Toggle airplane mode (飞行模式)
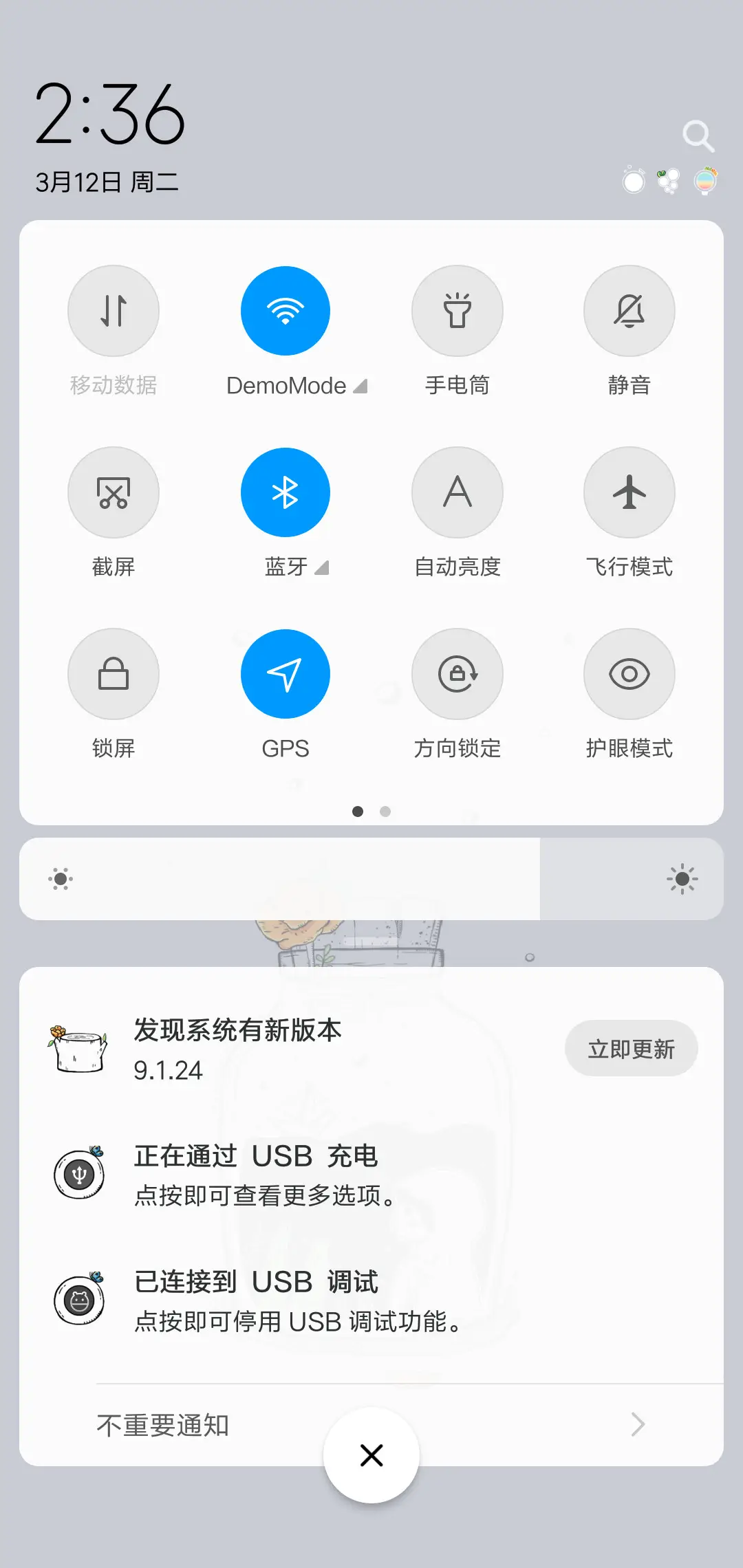The image size is (743, 1568). pos(629,492)
